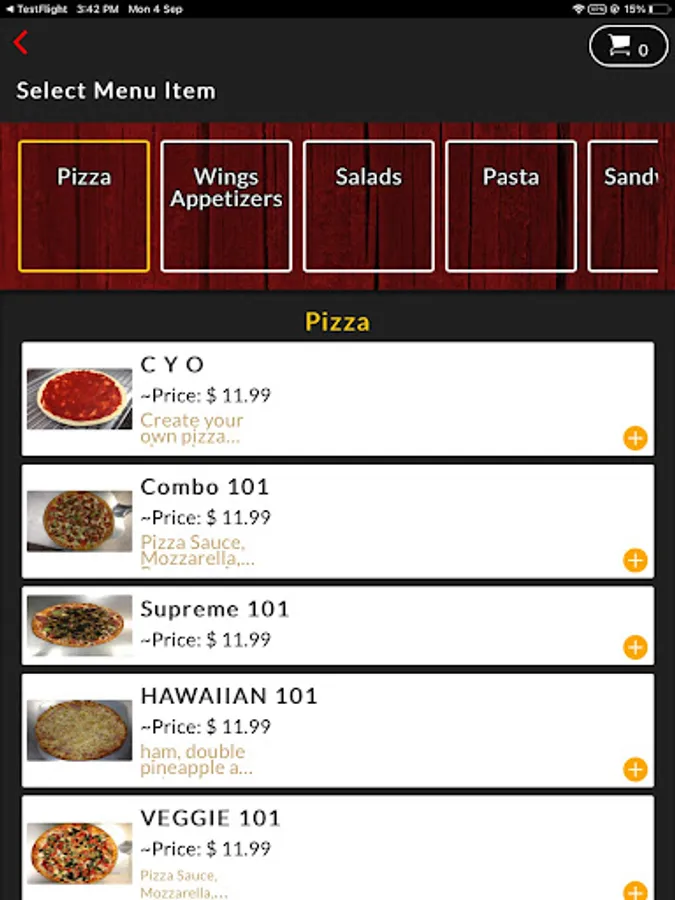Switch to Wings Appetizers category
675x900 pixels.
click(226, 206)
